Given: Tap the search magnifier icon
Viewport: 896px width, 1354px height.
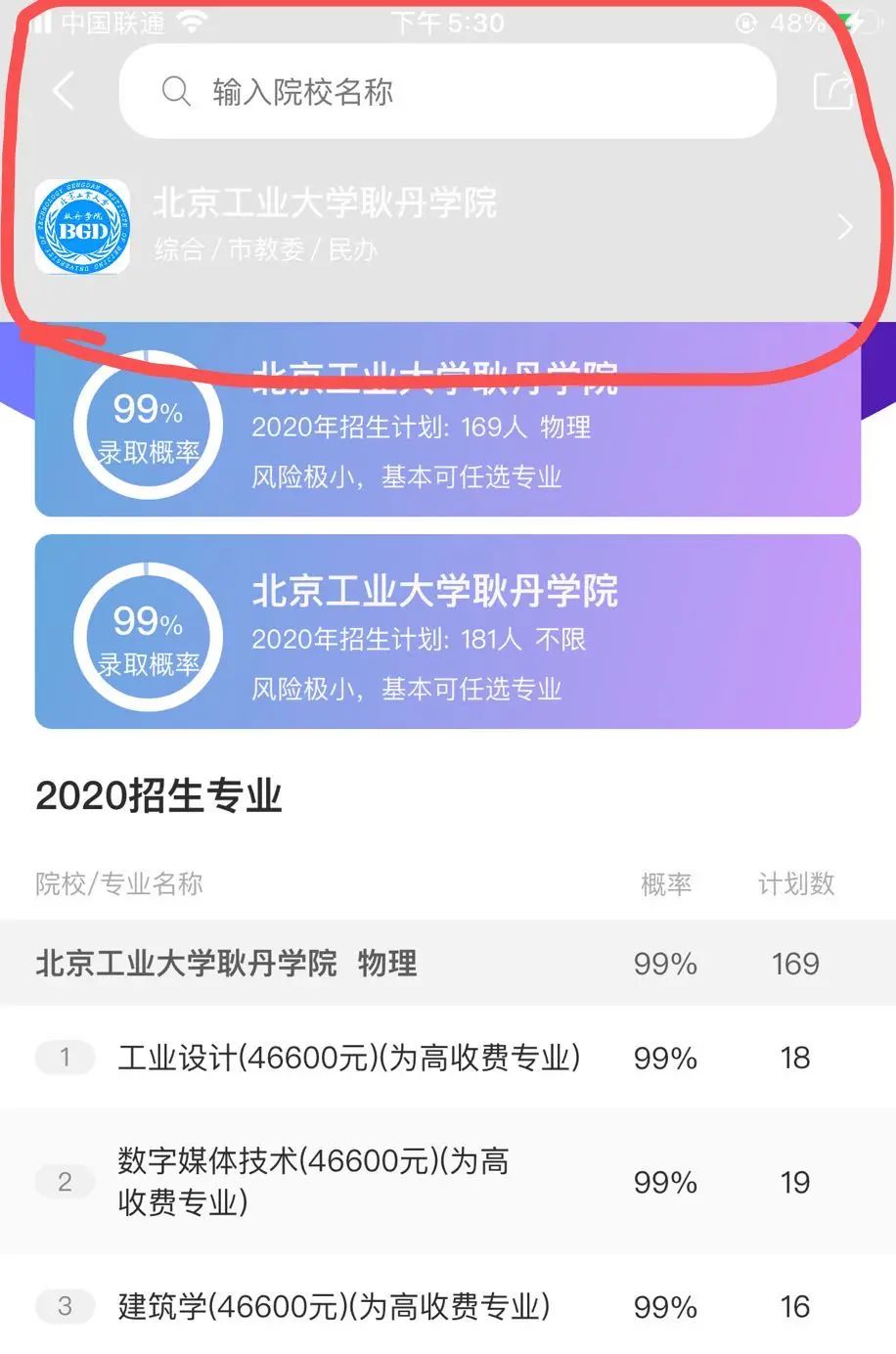Looking at the screenshot, I should [176, 91].
